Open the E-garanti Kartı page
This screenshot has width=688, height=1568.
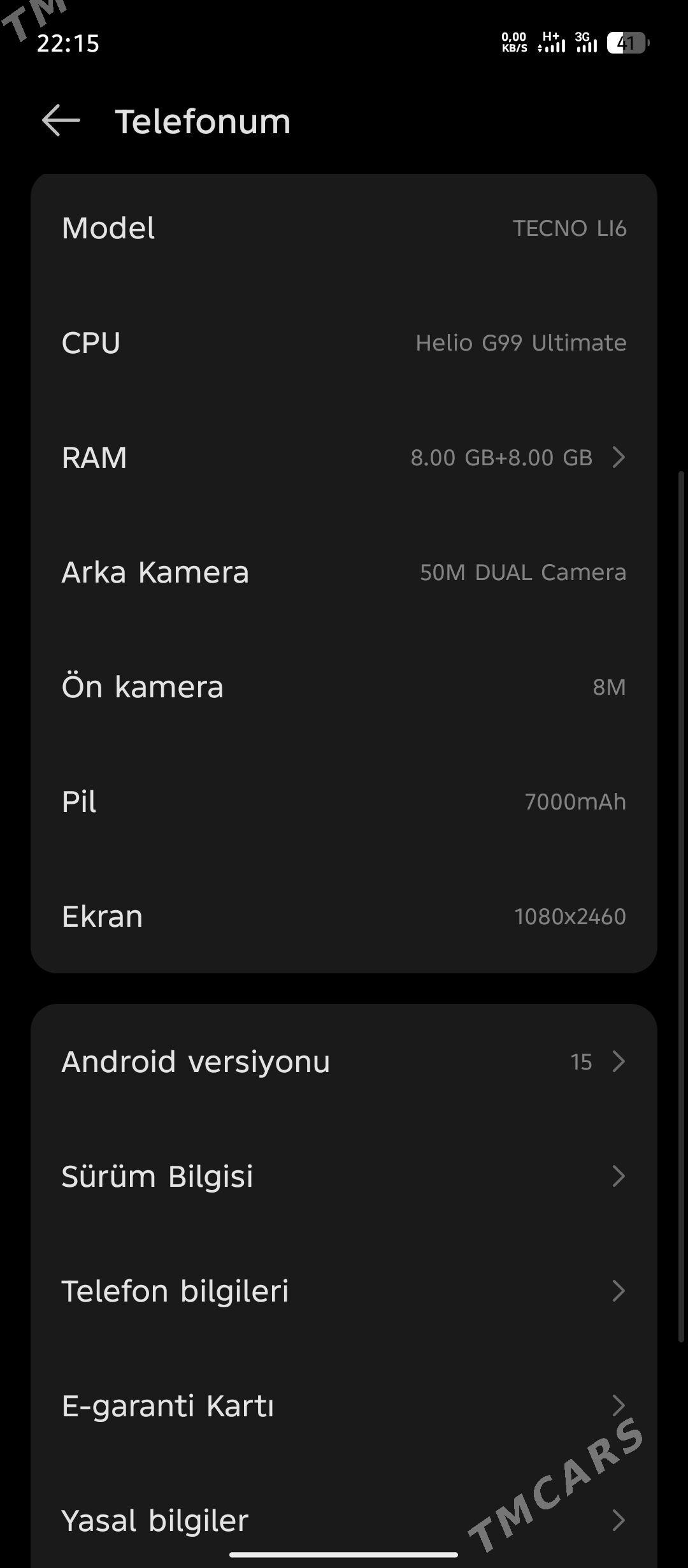click(344, 1405)
